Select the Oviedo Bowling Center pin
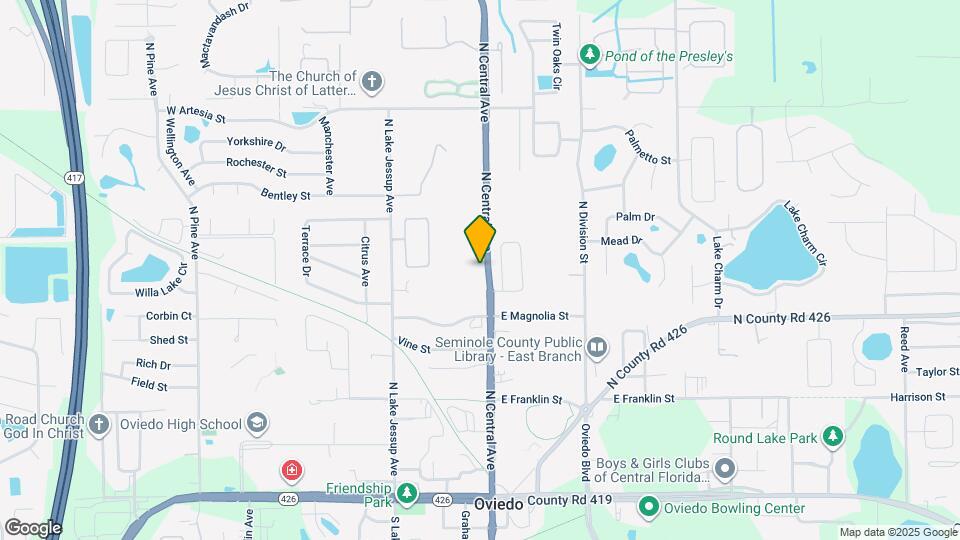This screenshot has width=960, height=540. [x=648, y=507]
